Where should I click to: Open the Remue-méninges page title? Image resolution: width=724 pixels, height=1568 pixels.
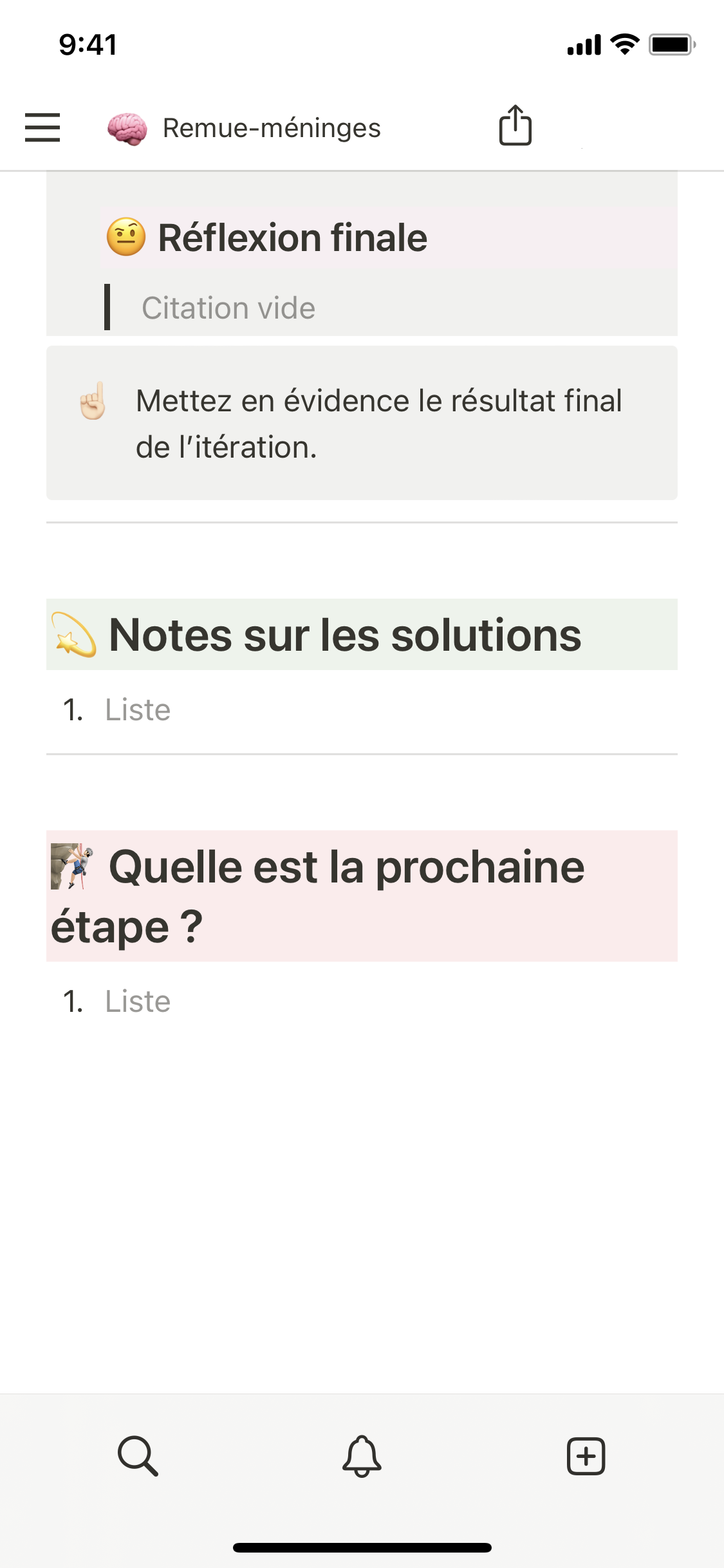[271, 128]
